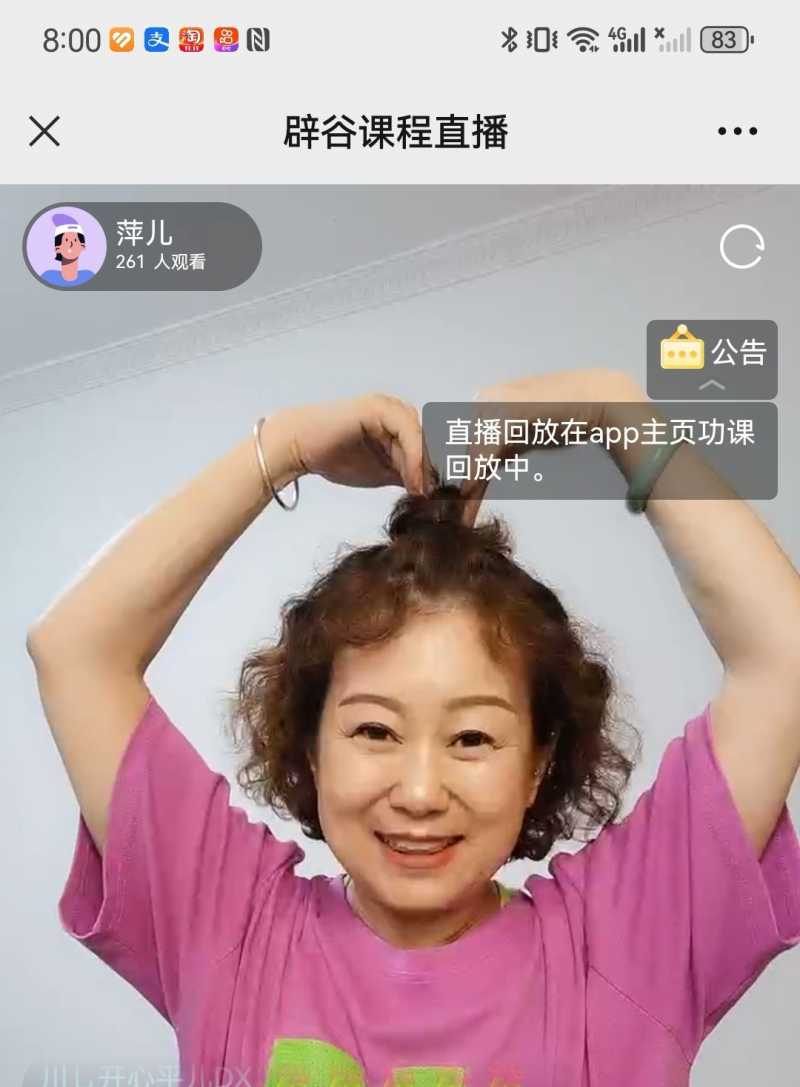This screenshot has height=1087, width=800.
Task: Tap the 83 percent battery indicator
Action: pos(724,38)
